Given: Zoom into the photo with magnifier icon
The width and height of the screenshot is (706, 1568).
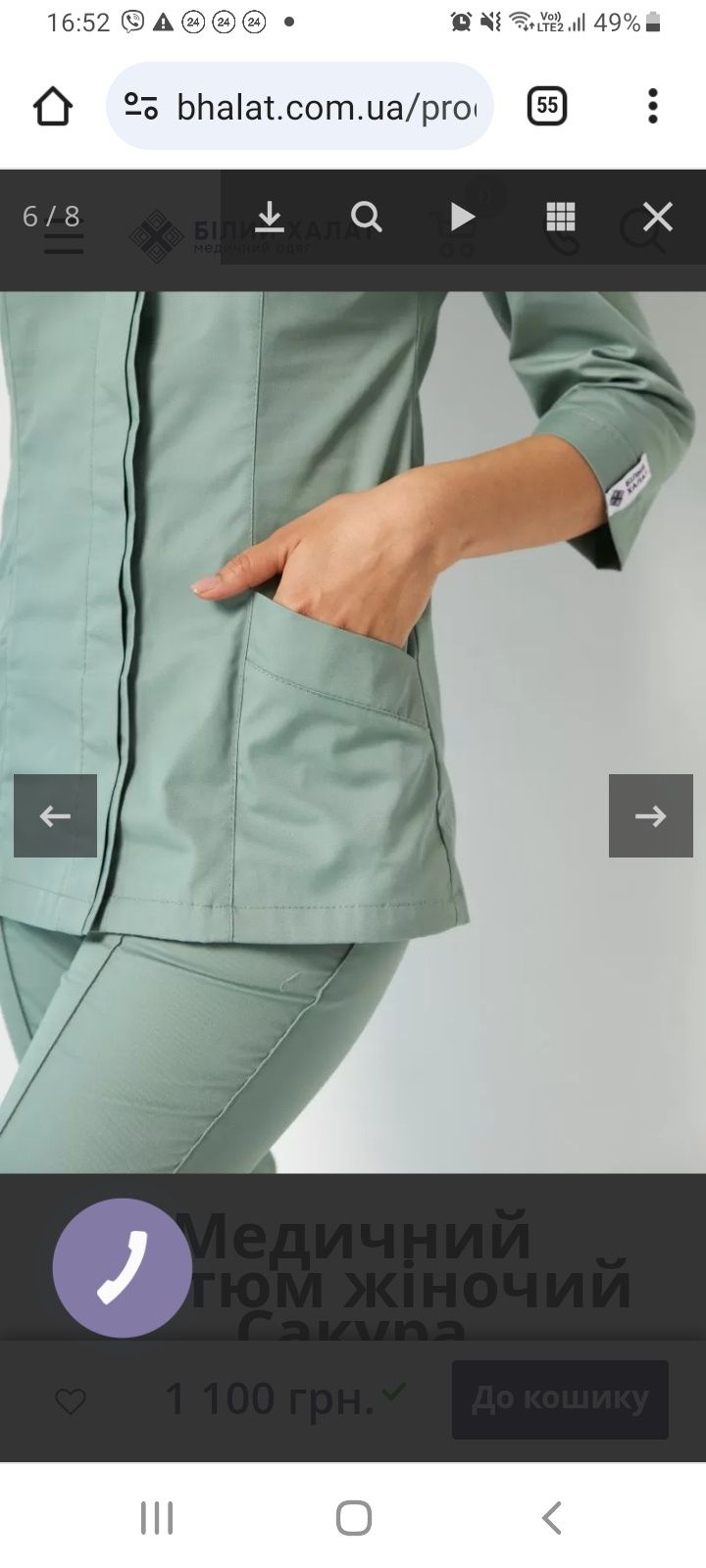Looking at the screenshot, I should (x=366, y=217).
